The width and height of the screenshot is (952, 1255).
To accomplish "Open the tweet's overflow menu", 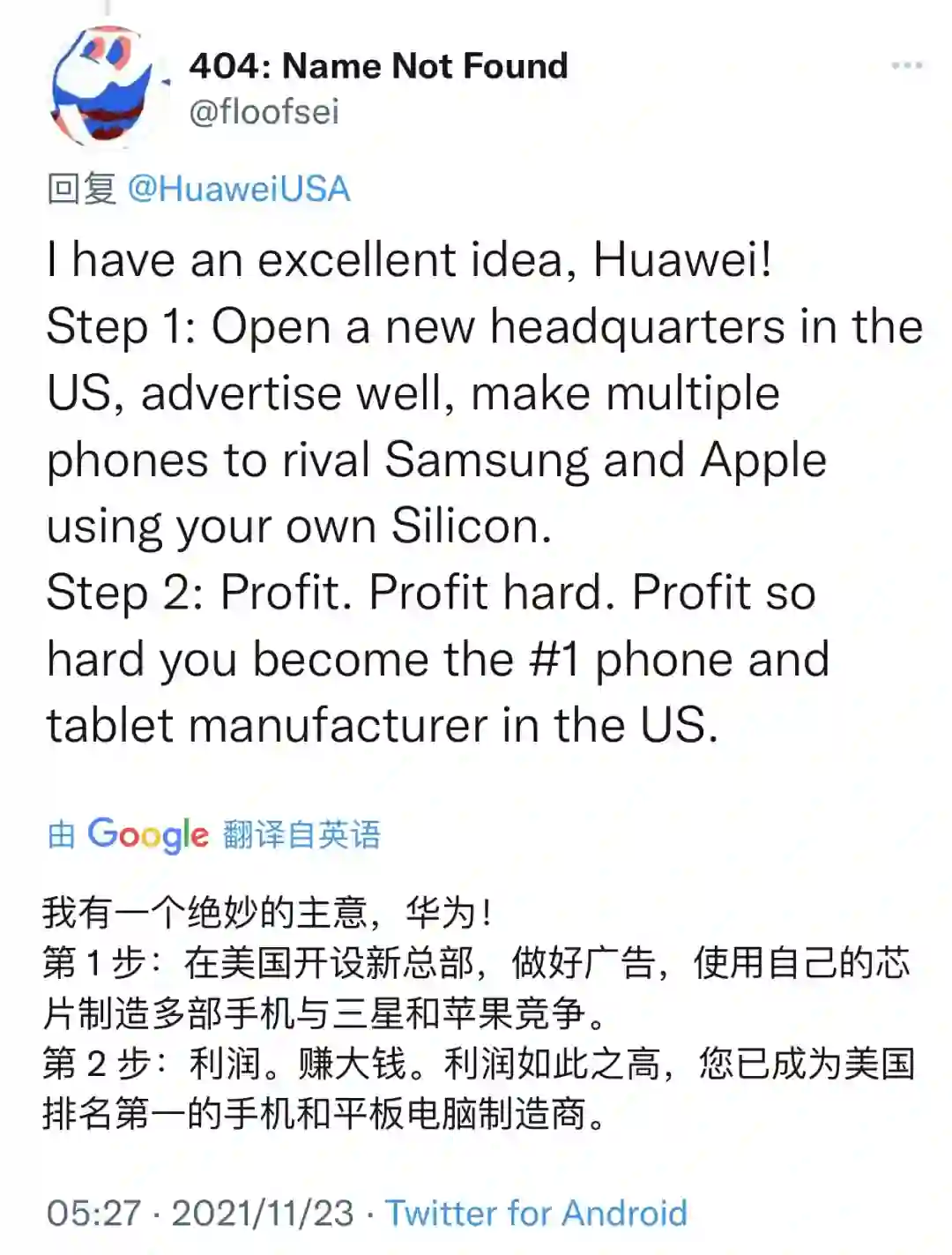I will coord(906,66).
